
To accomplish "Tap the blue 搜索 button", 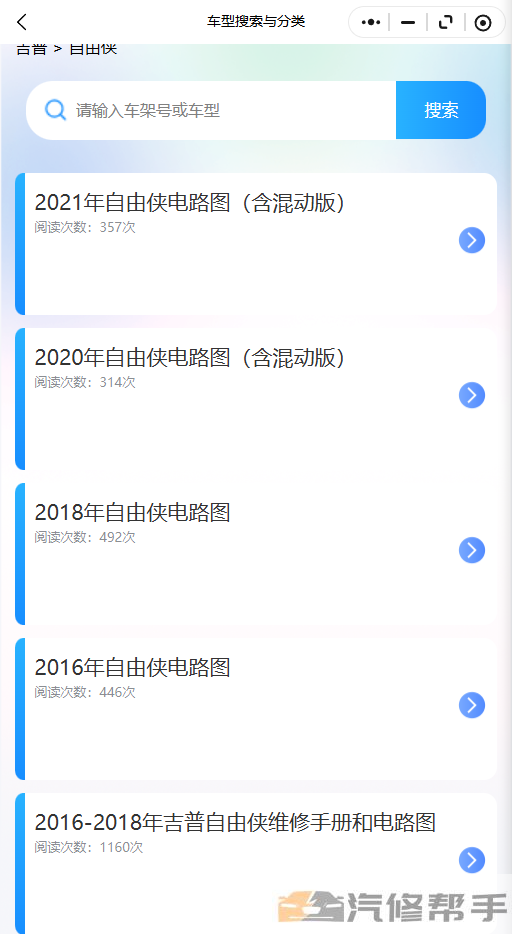I will 441,110.
